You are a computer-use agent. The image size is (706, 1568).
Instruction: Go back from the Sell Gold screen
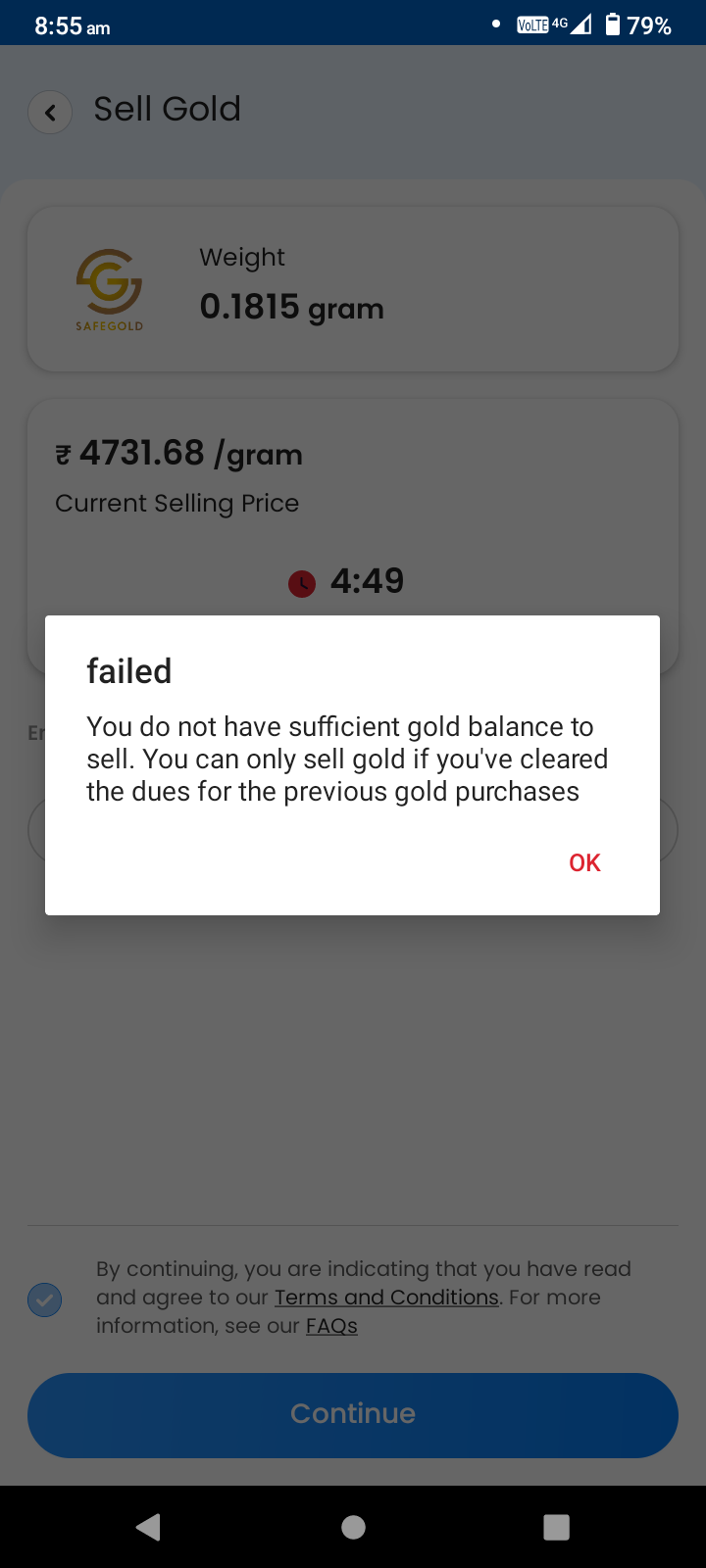click(x=50, y=113)
